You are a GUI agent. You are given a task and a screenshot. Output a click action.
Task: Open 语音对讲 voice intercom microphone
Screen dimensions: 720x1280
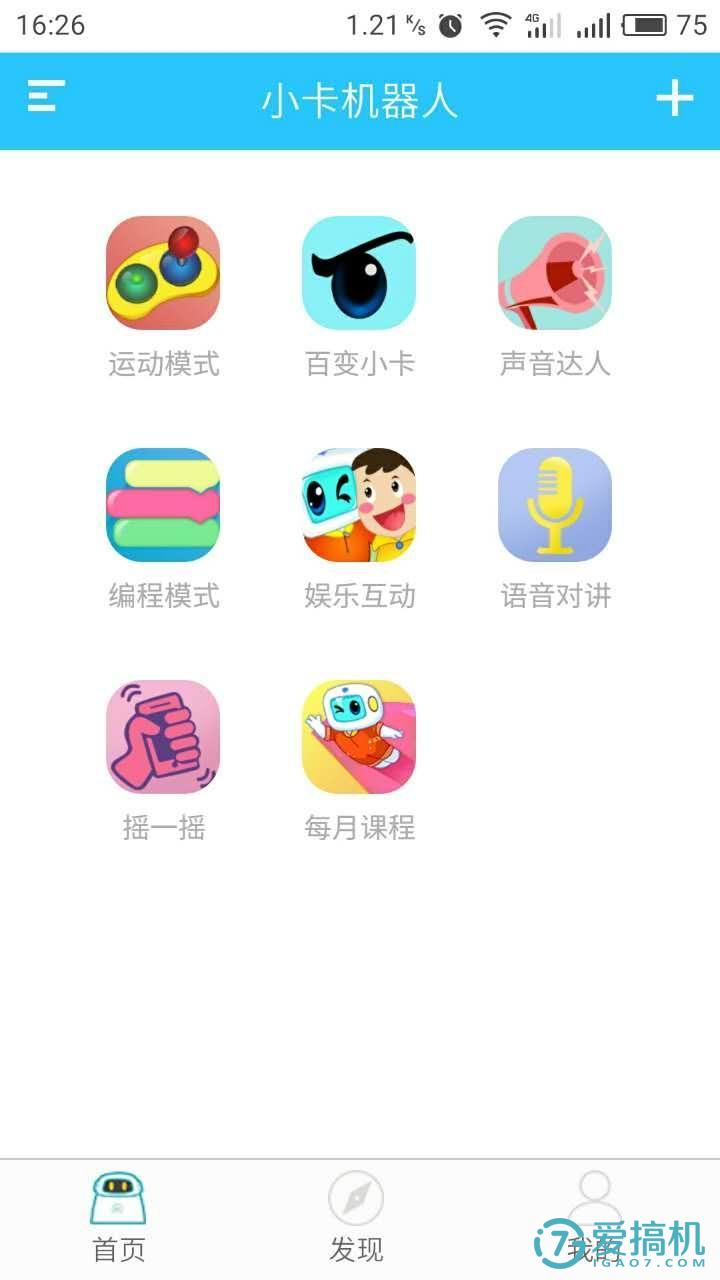556,505
